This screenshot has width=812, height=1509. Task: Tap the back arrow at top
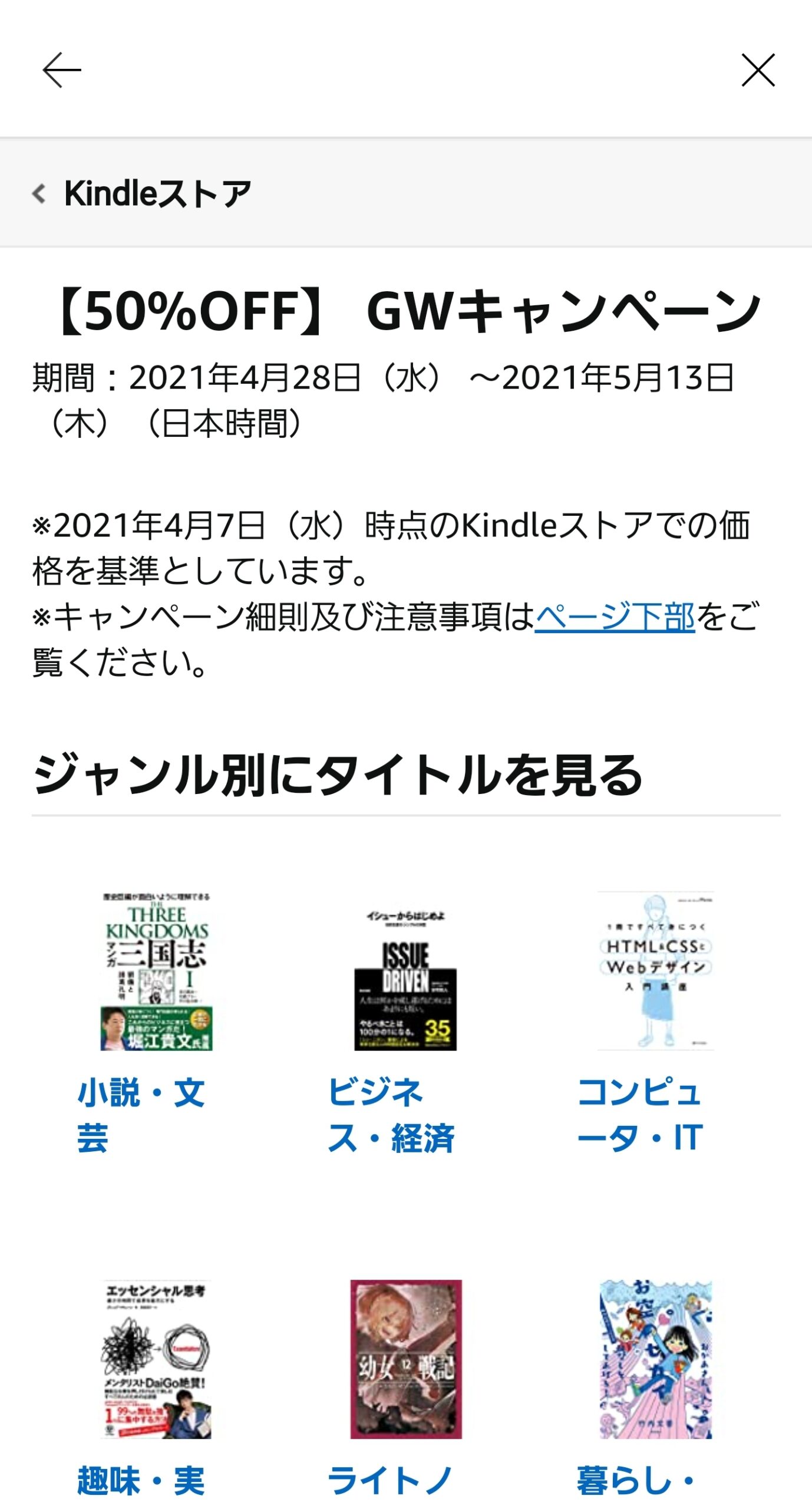pyautogui.click(x=61, y=70)
